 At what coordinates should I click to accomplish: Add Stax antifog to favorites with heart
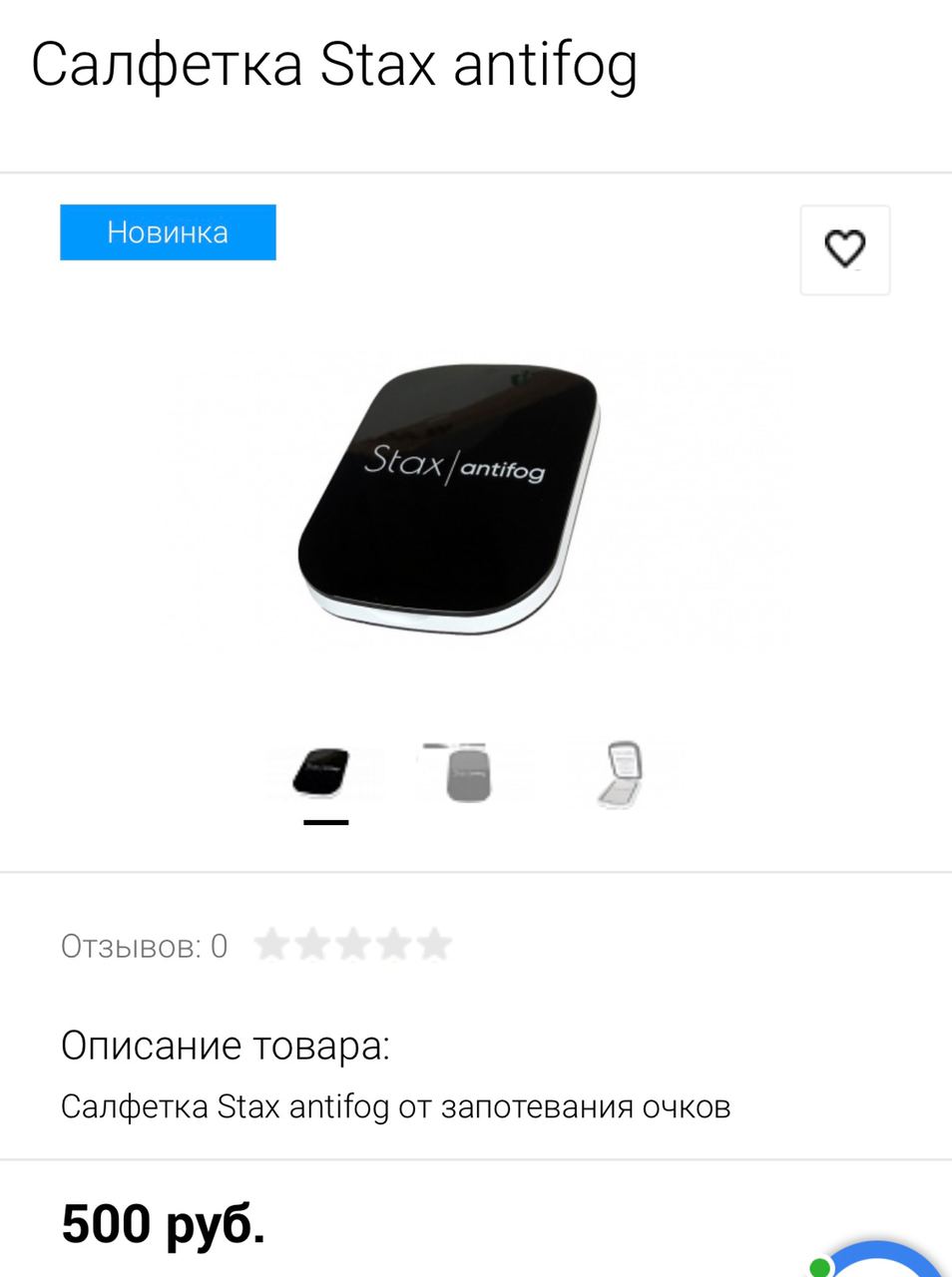coord(844,249)
